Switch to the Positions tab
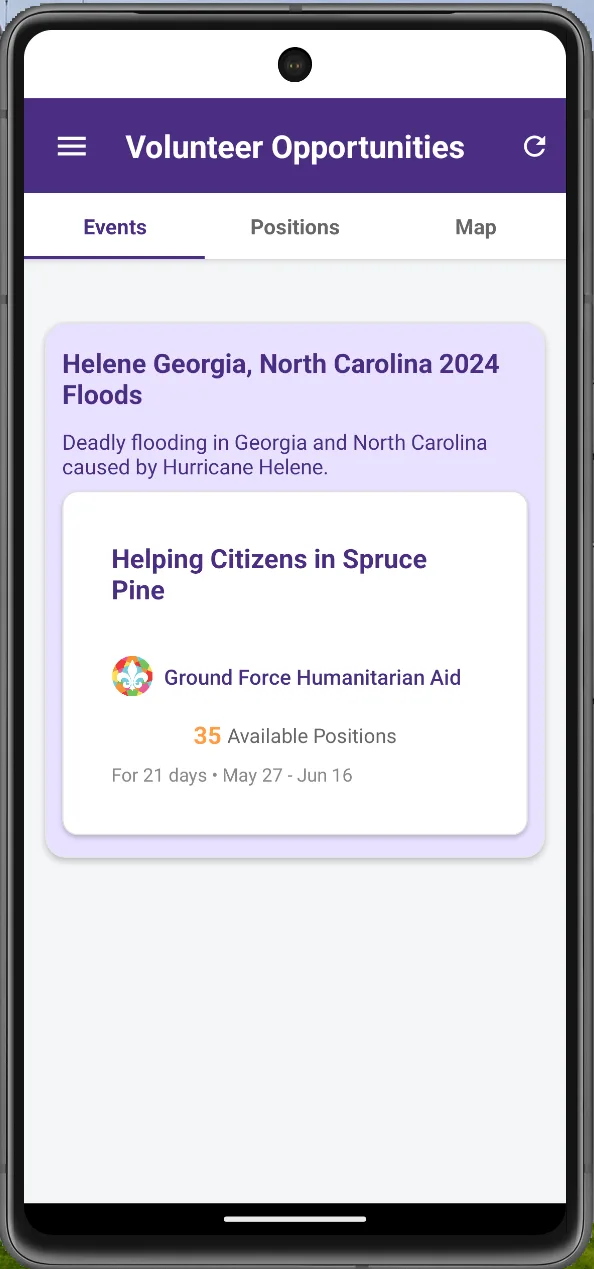The width and height of the screenshot is (594, 1269). point(295,227)
